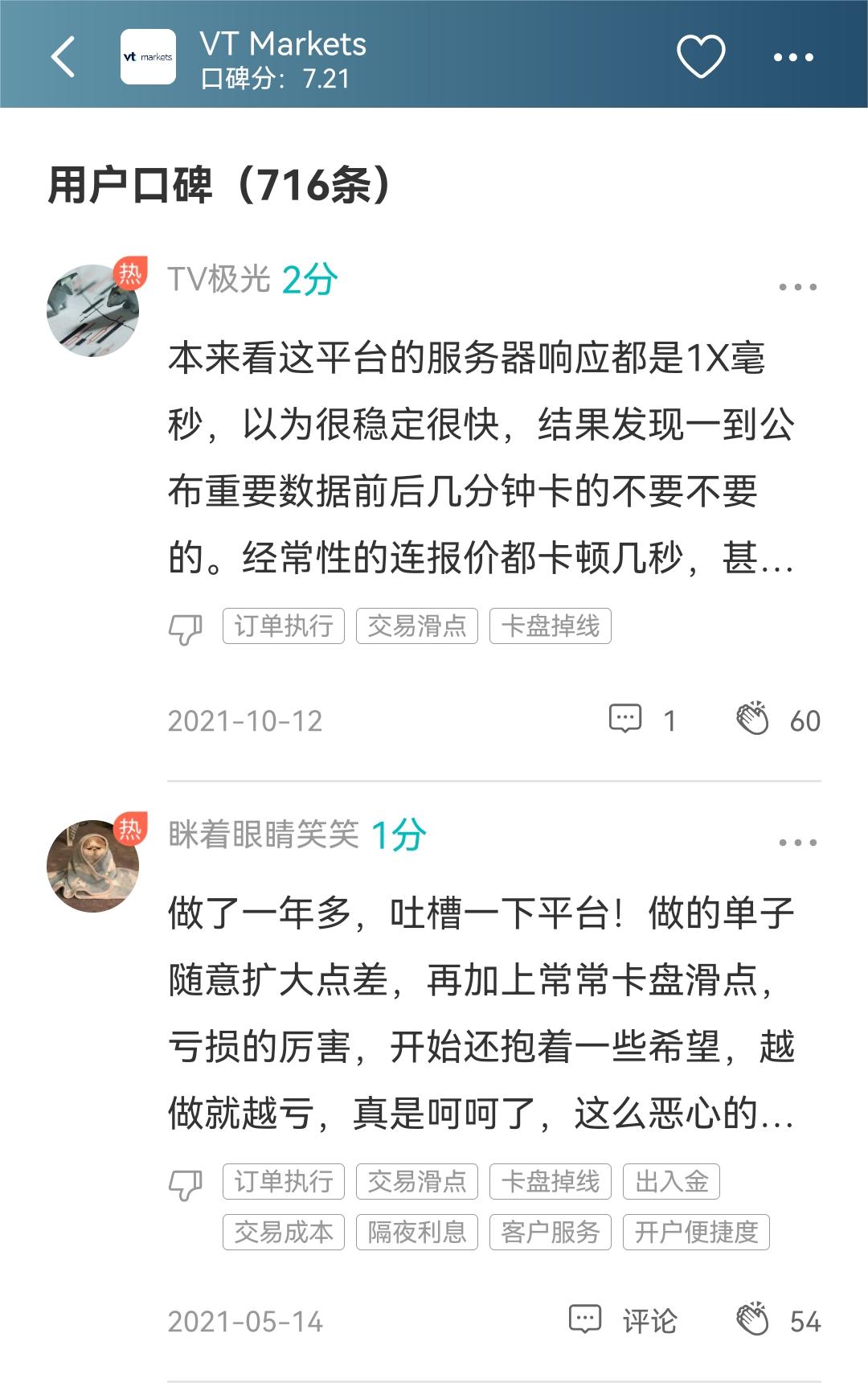Favorite VT Markets with the heart icon
The width and height of the screenshot is (868, 1395).
click(x=701, y=57)
